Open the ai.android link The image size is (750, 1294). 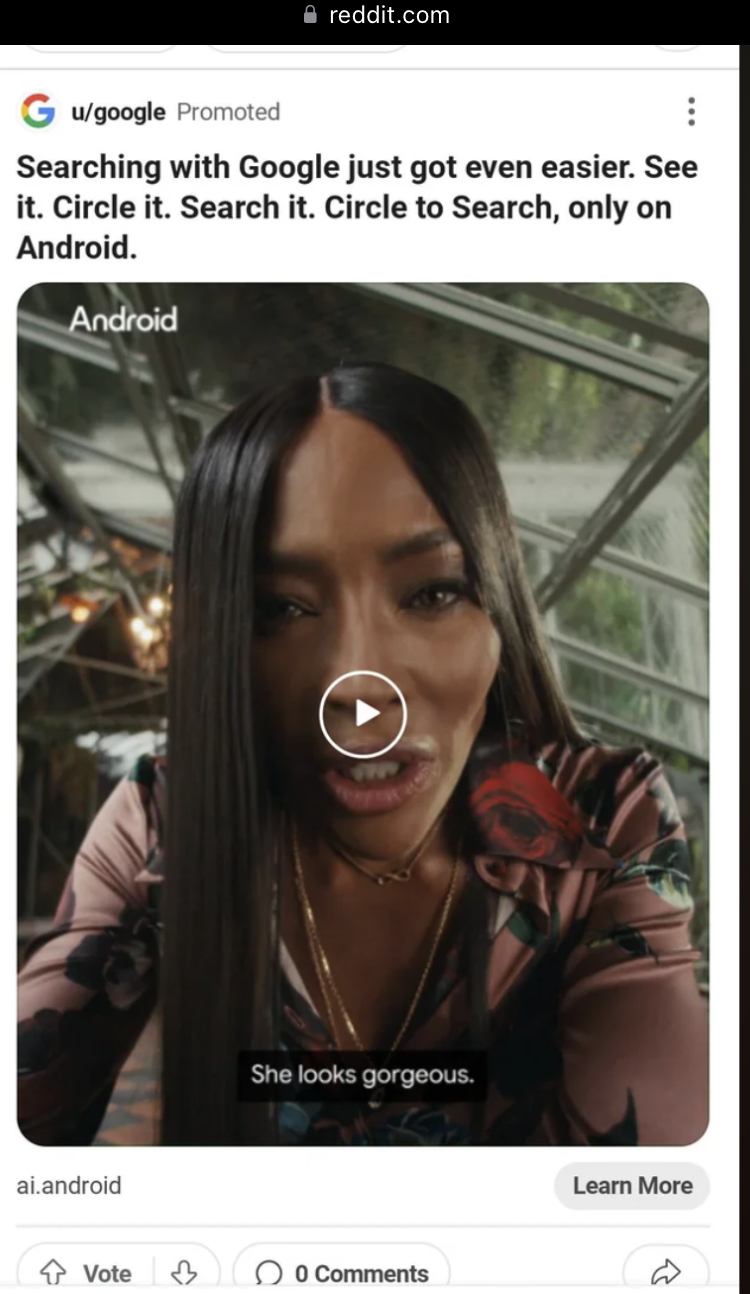pos(69,1185)
